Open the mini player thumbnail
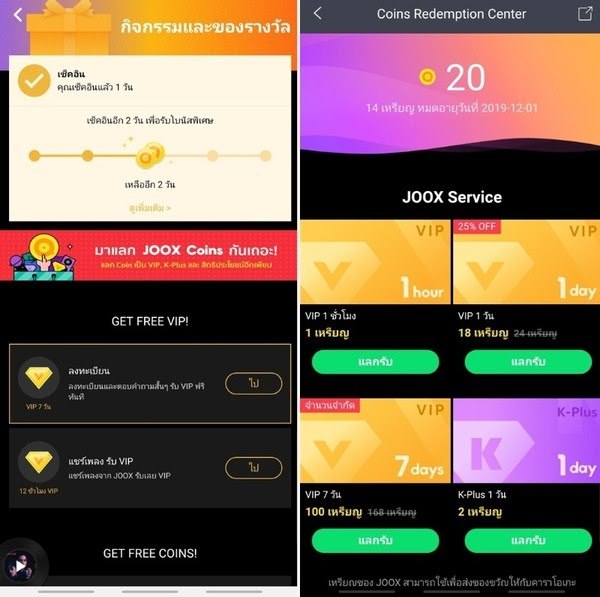Image resolution: width=600 pixels, height=597 pixels. tap(20, 566)
